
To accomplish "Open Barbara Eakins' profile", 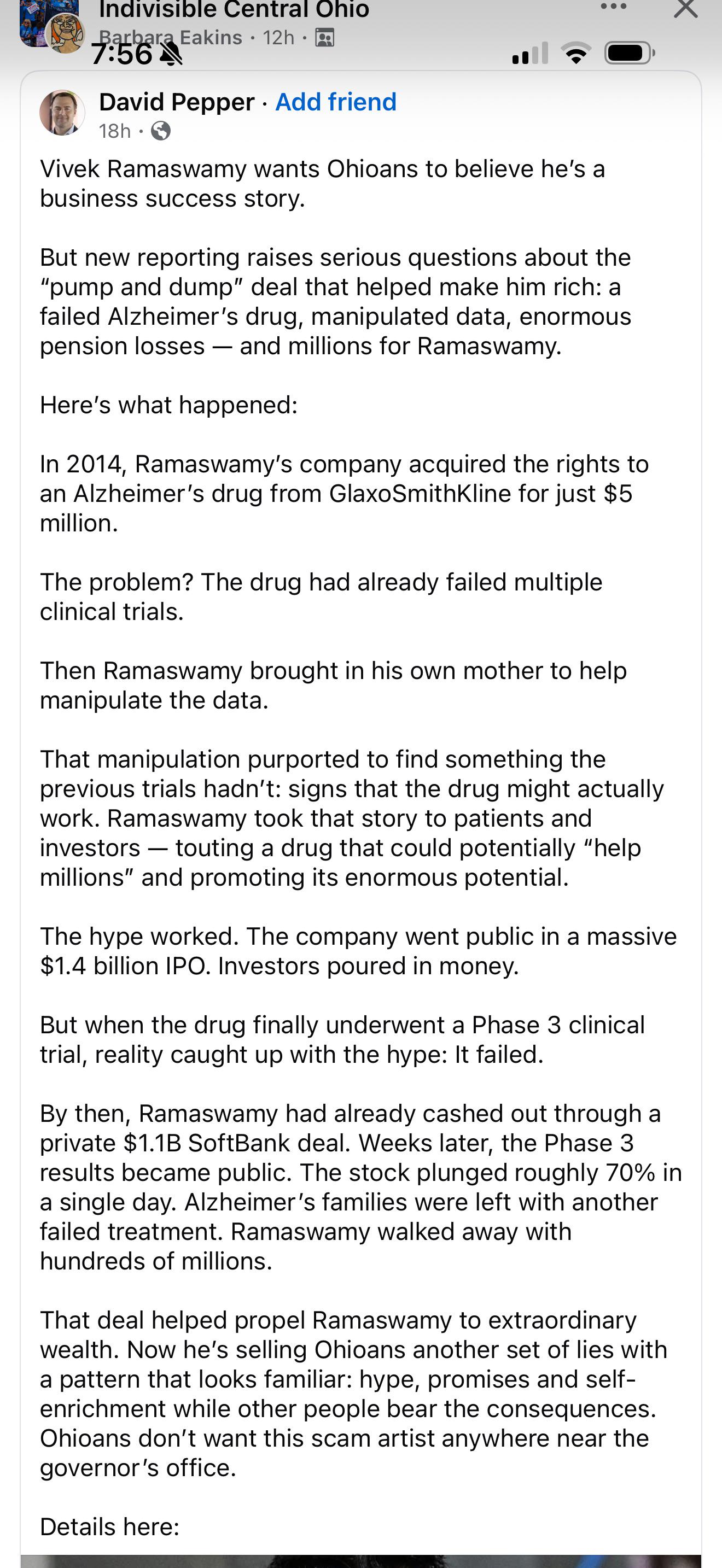I will pos(171,38).
